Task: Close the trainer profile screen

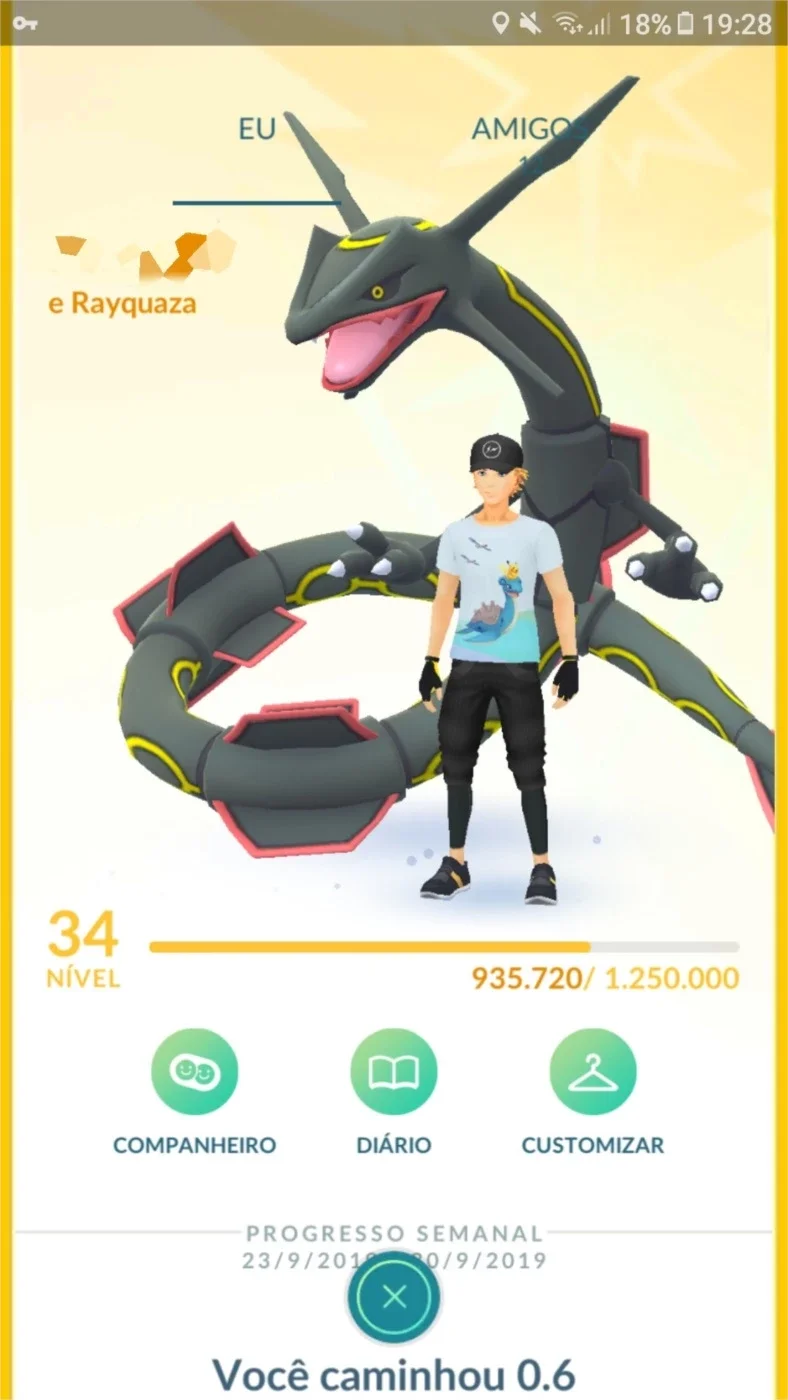Action: click(394, 1298)
